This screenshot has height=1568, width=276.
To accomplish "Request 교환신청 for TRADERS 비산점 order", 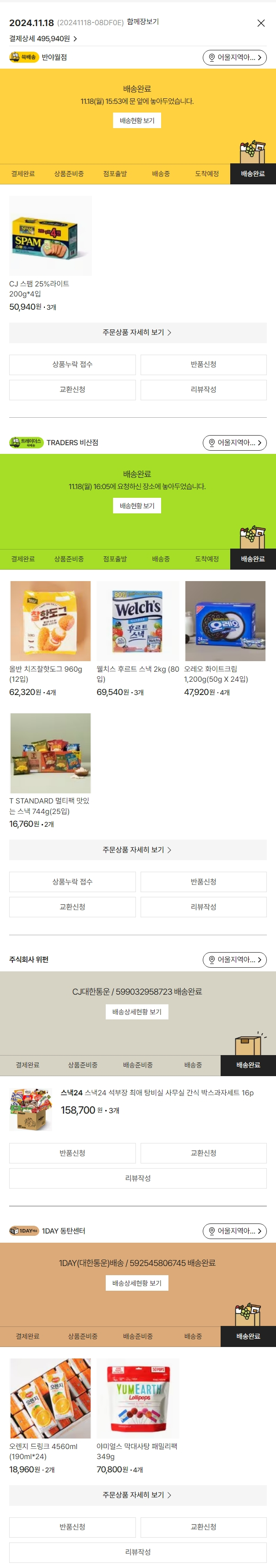I will [72, 907].
